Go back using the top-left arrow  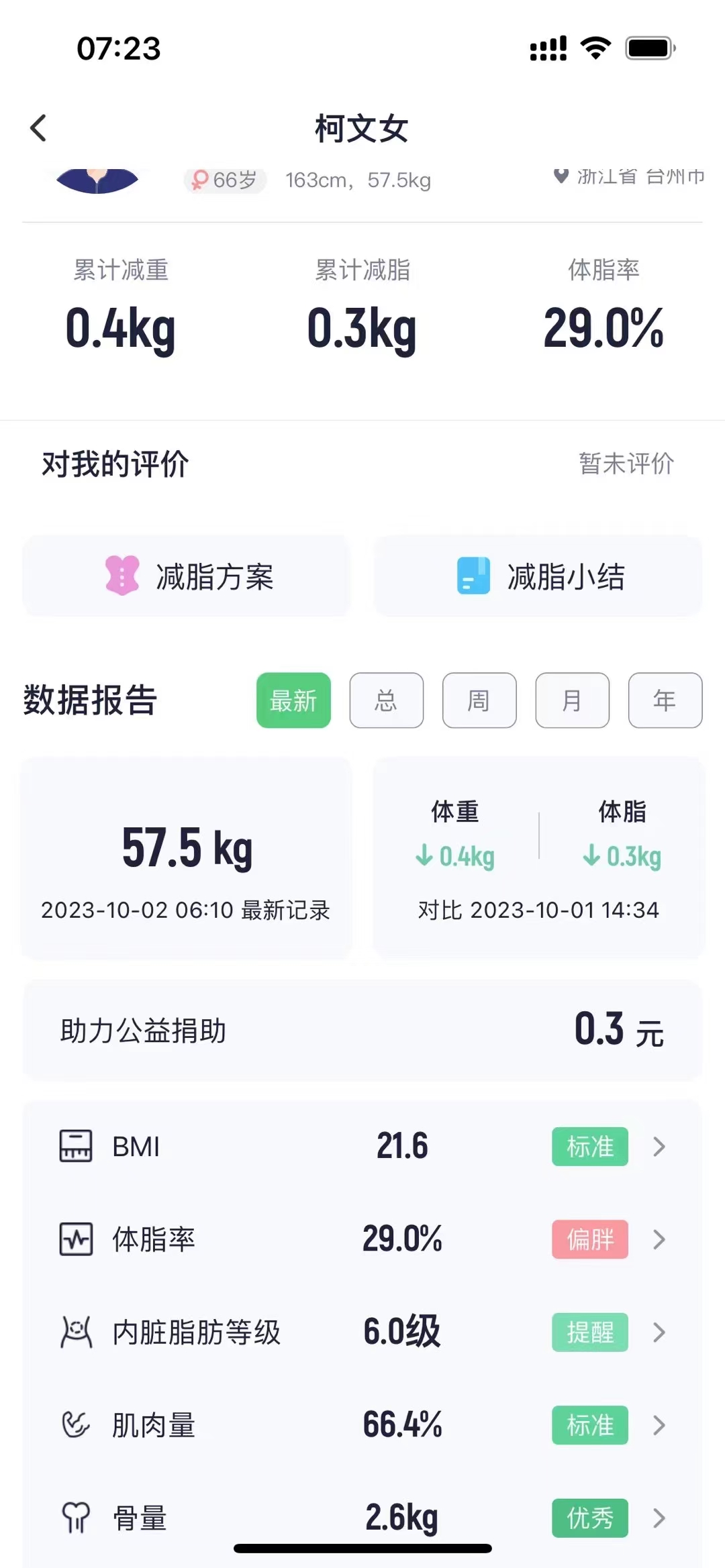39,128
